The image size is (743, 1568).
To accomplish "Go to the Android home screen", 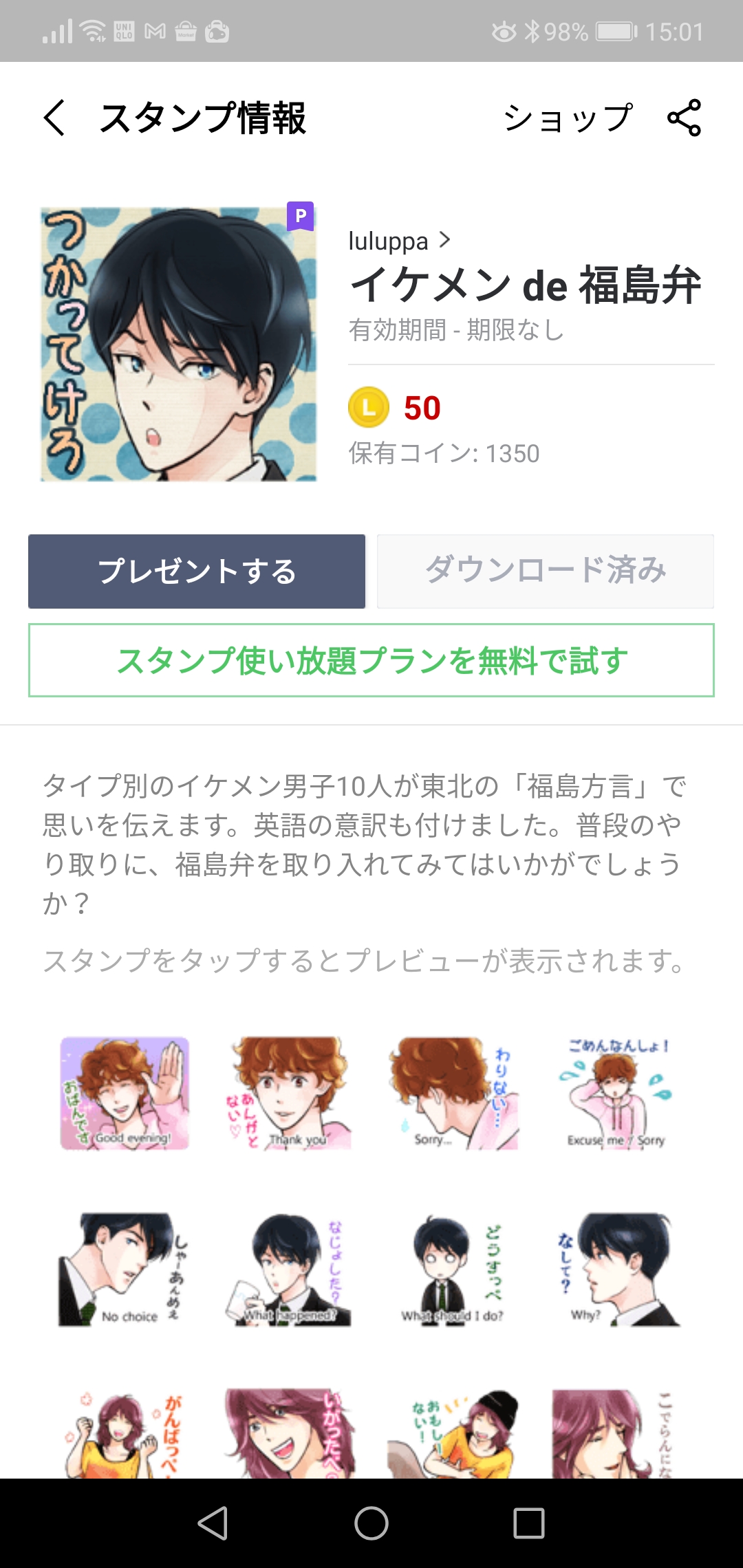I will tap(371, 1523).
